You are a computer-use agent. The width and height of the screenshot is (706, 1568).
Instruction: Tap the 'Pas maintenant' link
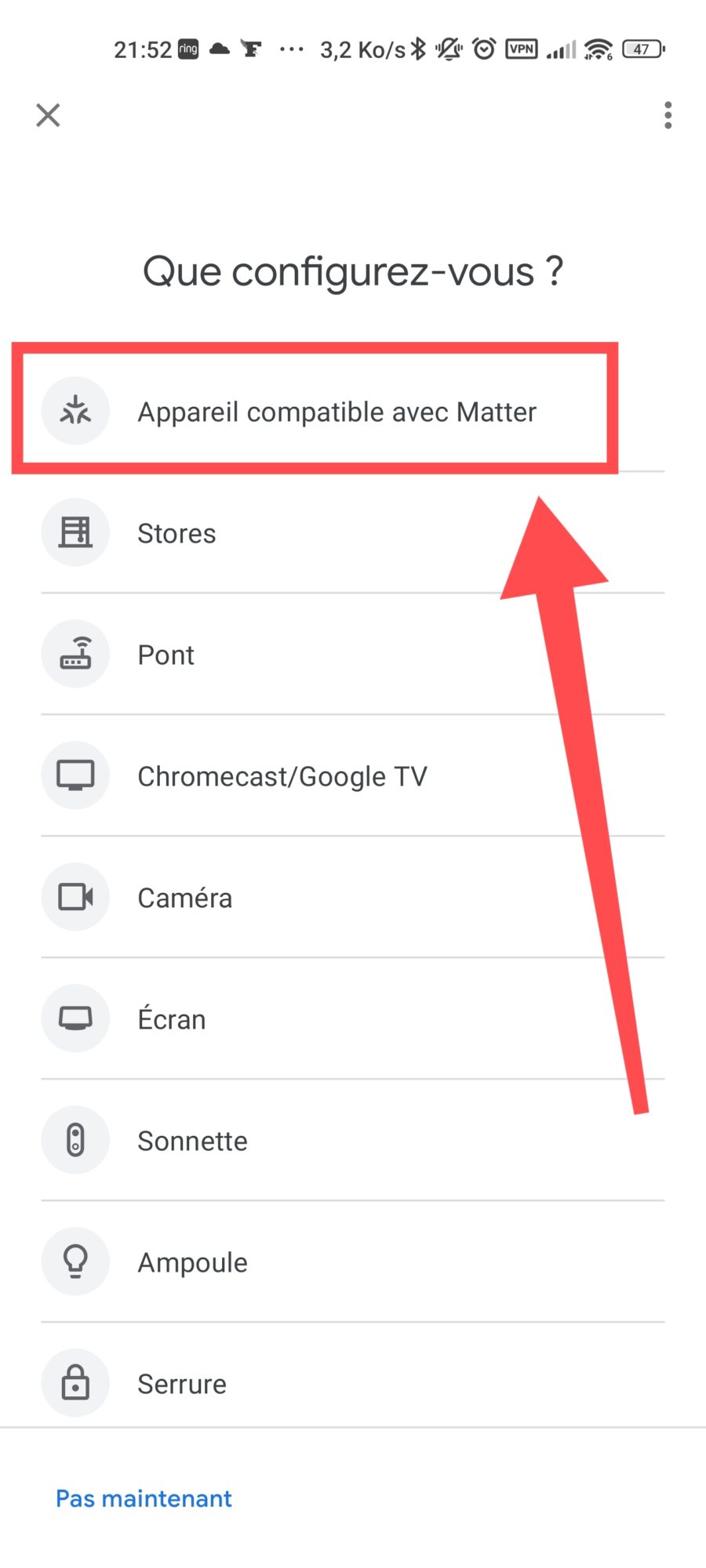pyautogui.click(x=143, y=1498)
